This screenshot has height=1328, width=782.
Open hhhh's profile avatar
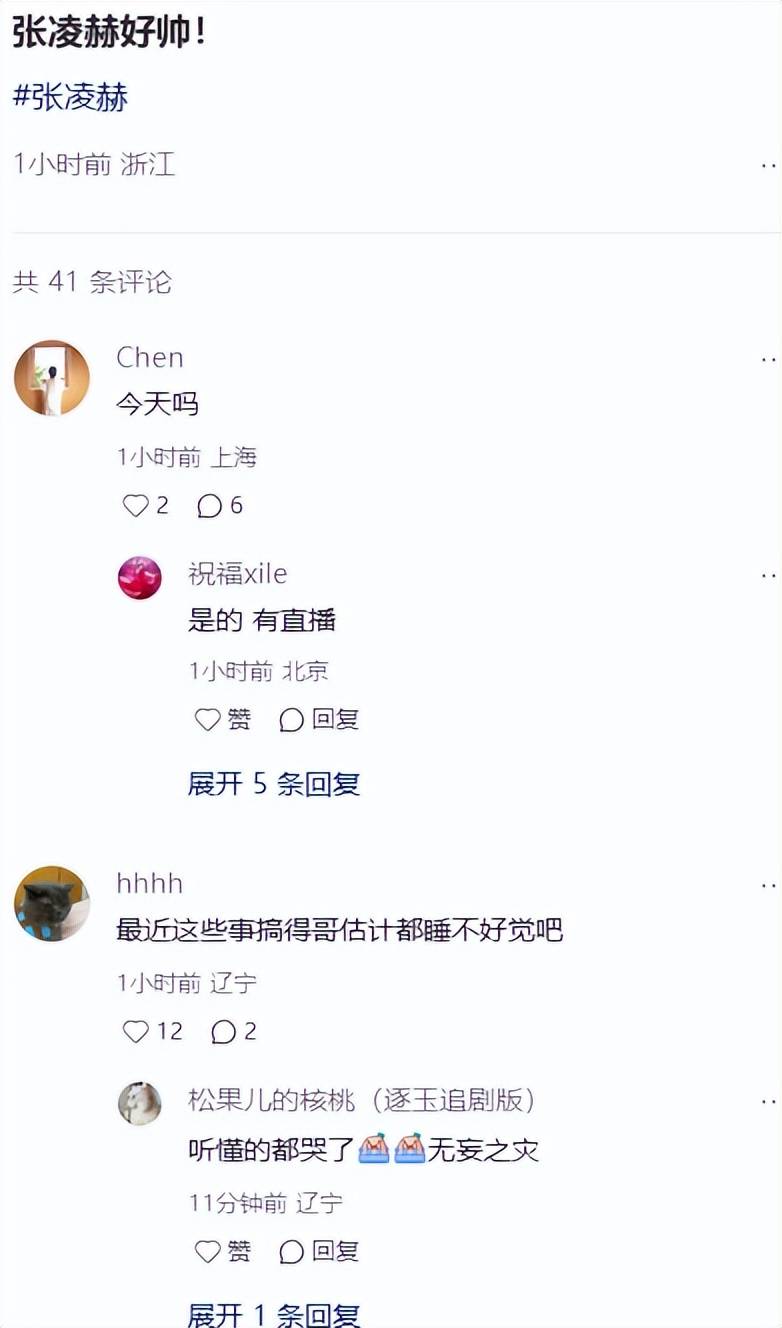tap(51, 903)
